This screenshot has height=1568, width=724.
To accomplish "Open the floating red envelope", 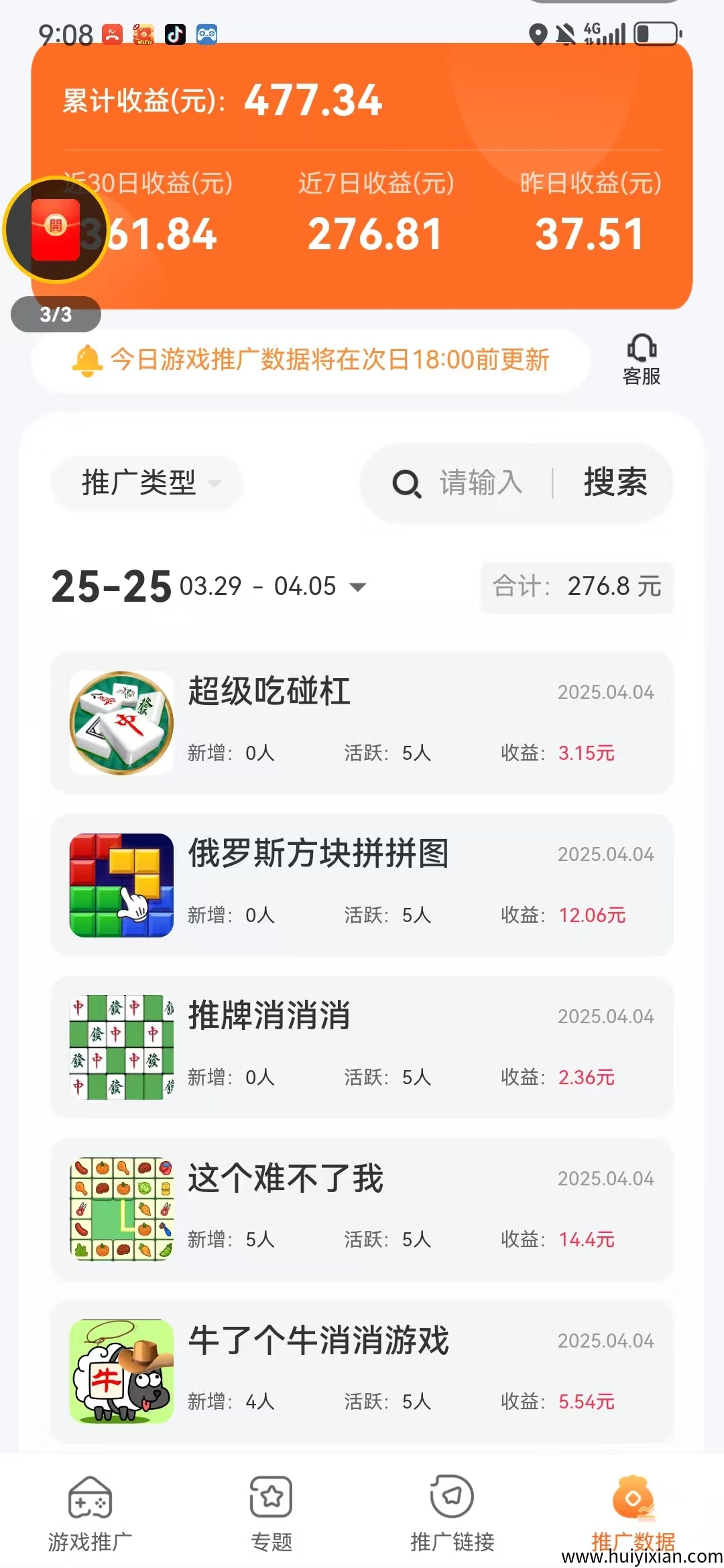I will coord(56,229).
